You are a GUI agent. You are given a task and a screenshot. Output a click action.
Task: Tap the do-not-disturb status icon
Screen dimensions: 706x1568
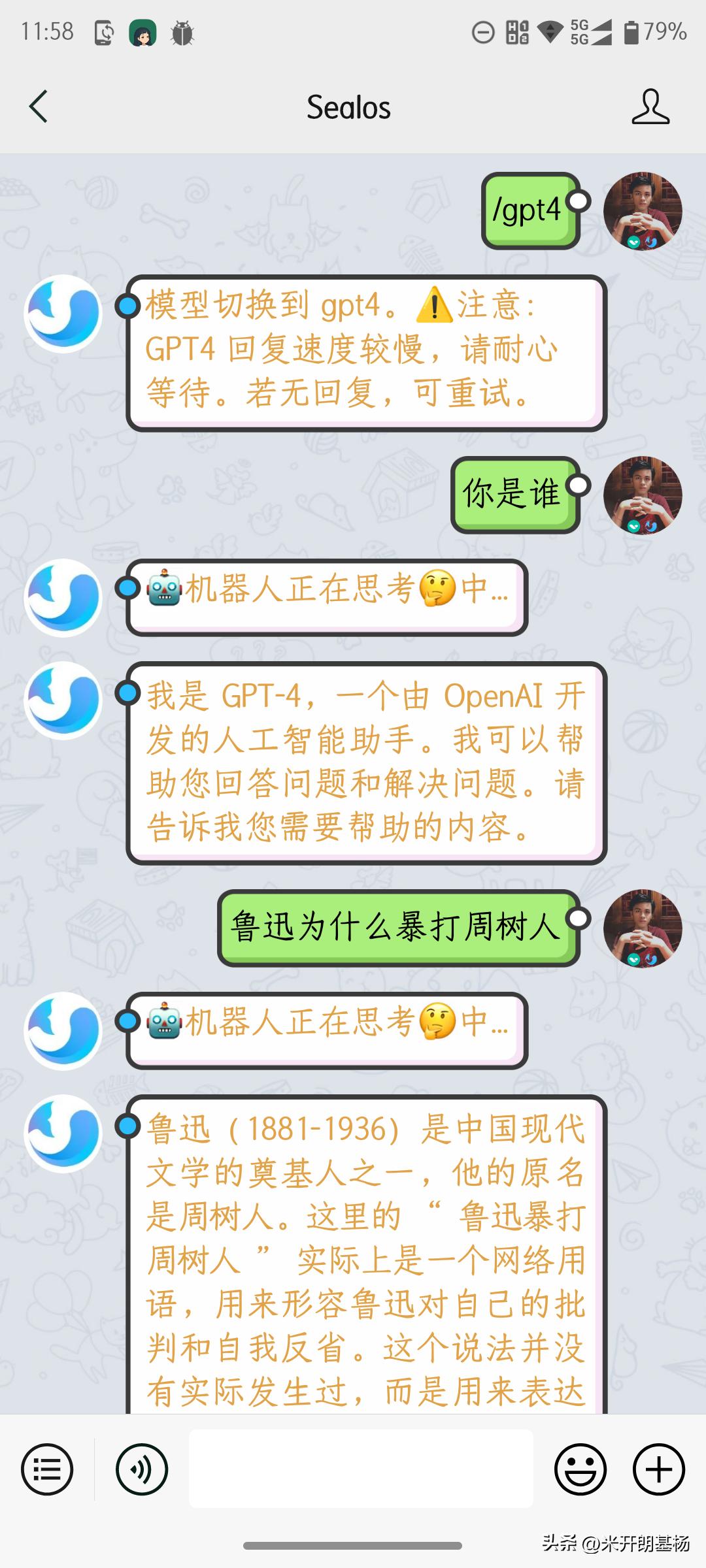484,31
